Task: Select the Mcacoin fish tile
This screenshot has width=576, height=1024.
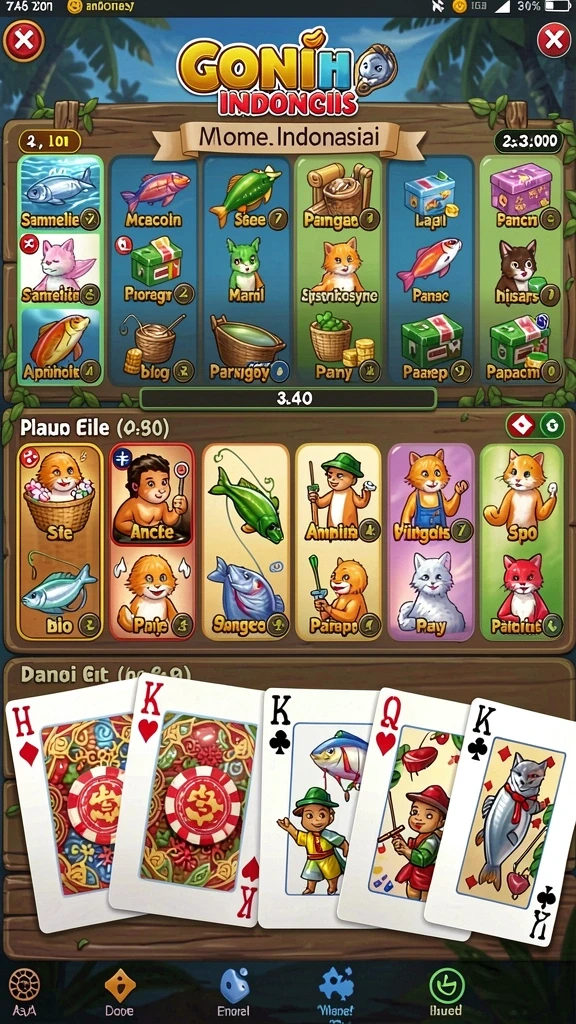Action: point(155,194)
